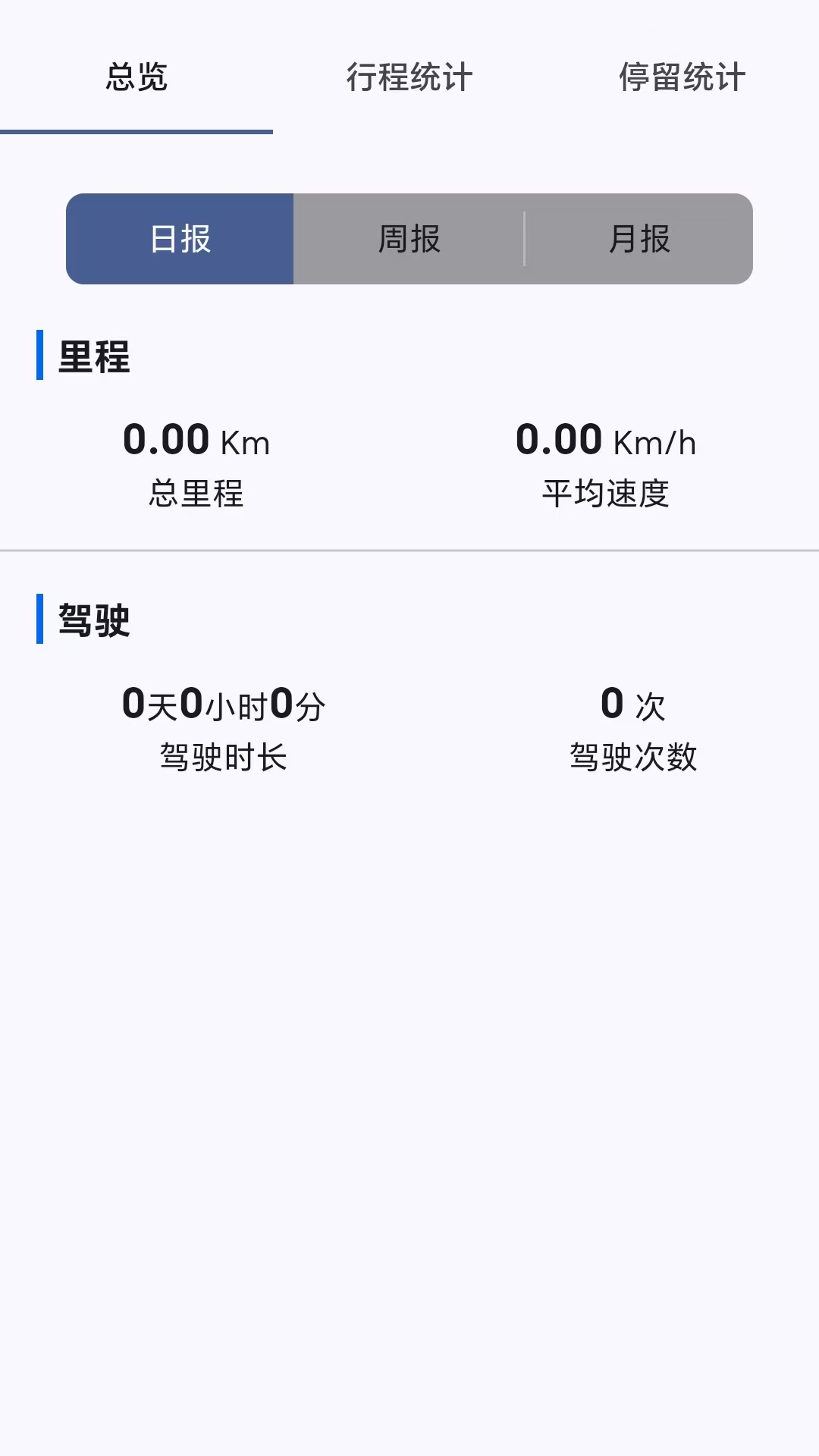The height and width of the screenshot is (1456, 819).
Task: Click the 总里程 value 0.00 Km
Action: [x=196, y=440]
